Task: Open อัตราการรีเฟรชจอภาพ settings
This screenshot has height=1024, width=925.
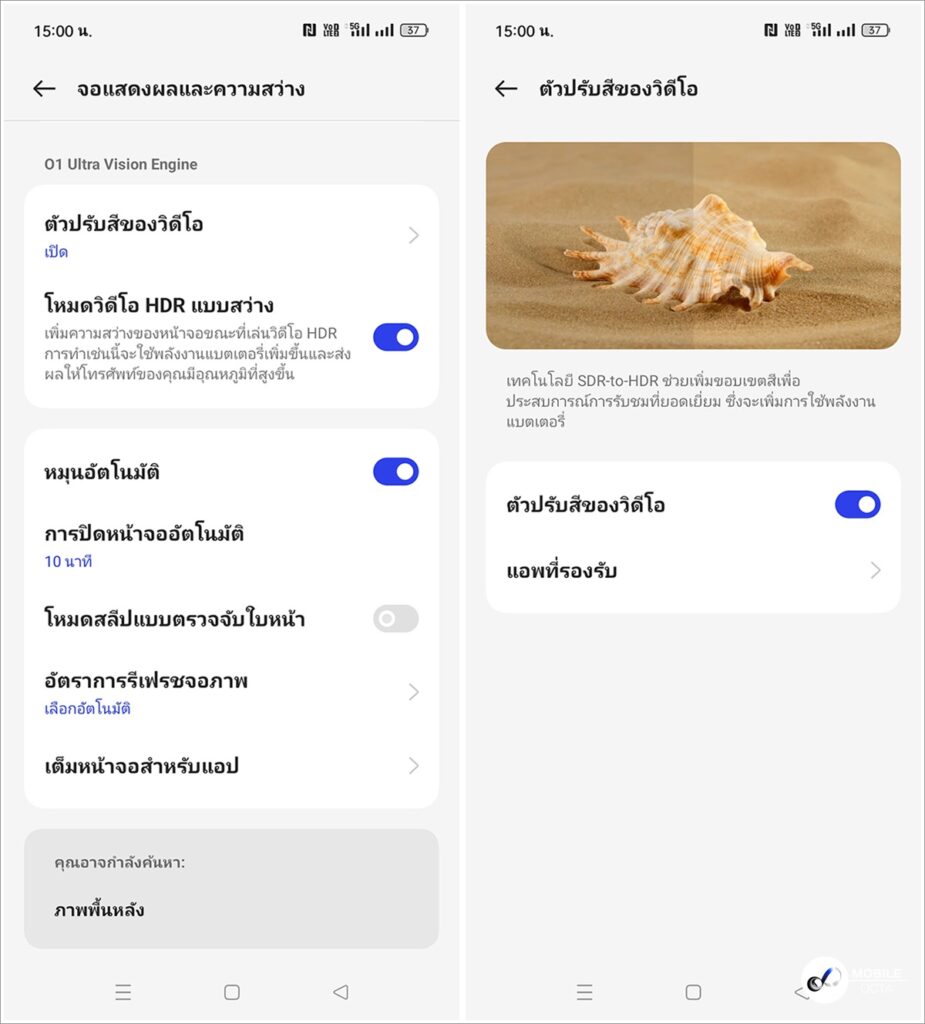Action: pos(231,692)
